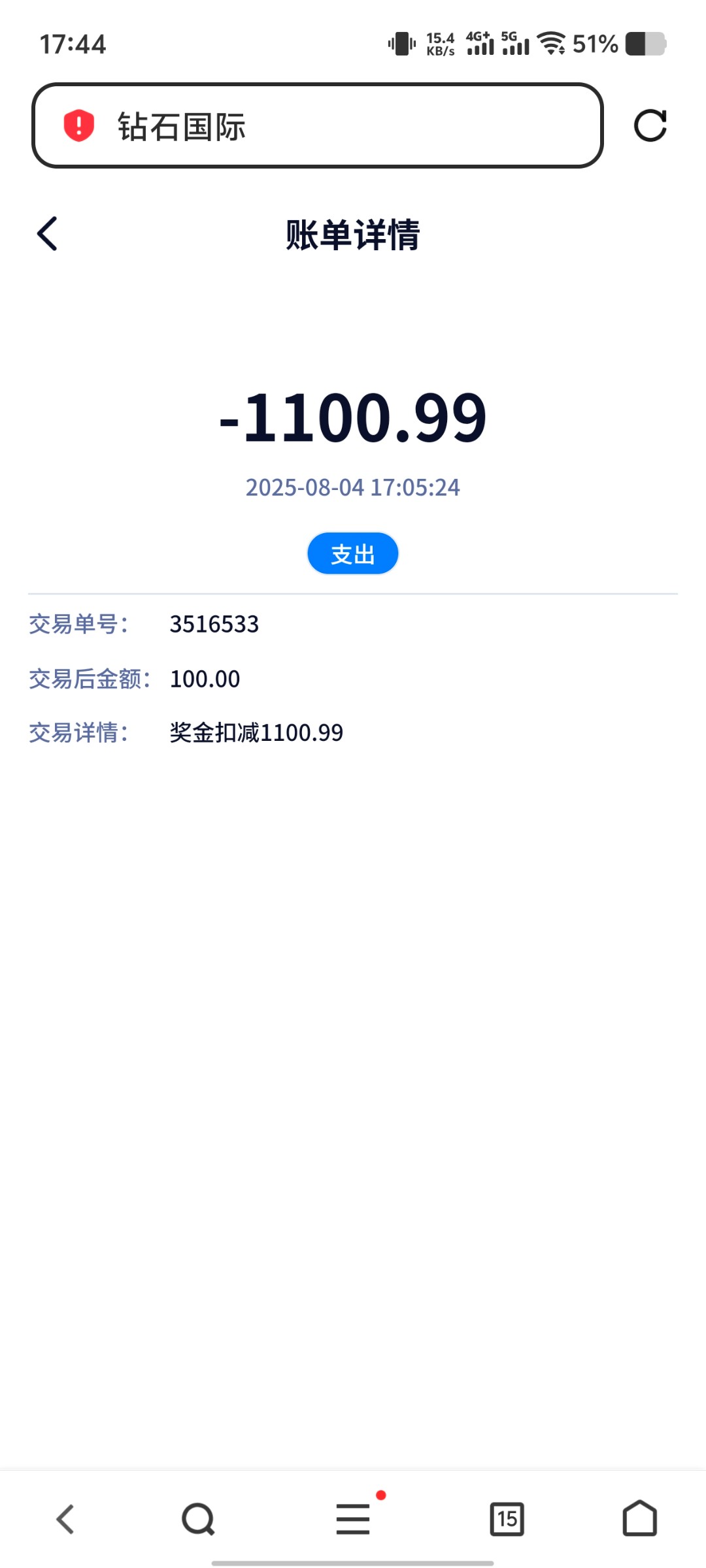Image resolution: width=706 pixels, height=1568 pixels.
Task: Open the browser menu with red dot
Action: 354,1518
